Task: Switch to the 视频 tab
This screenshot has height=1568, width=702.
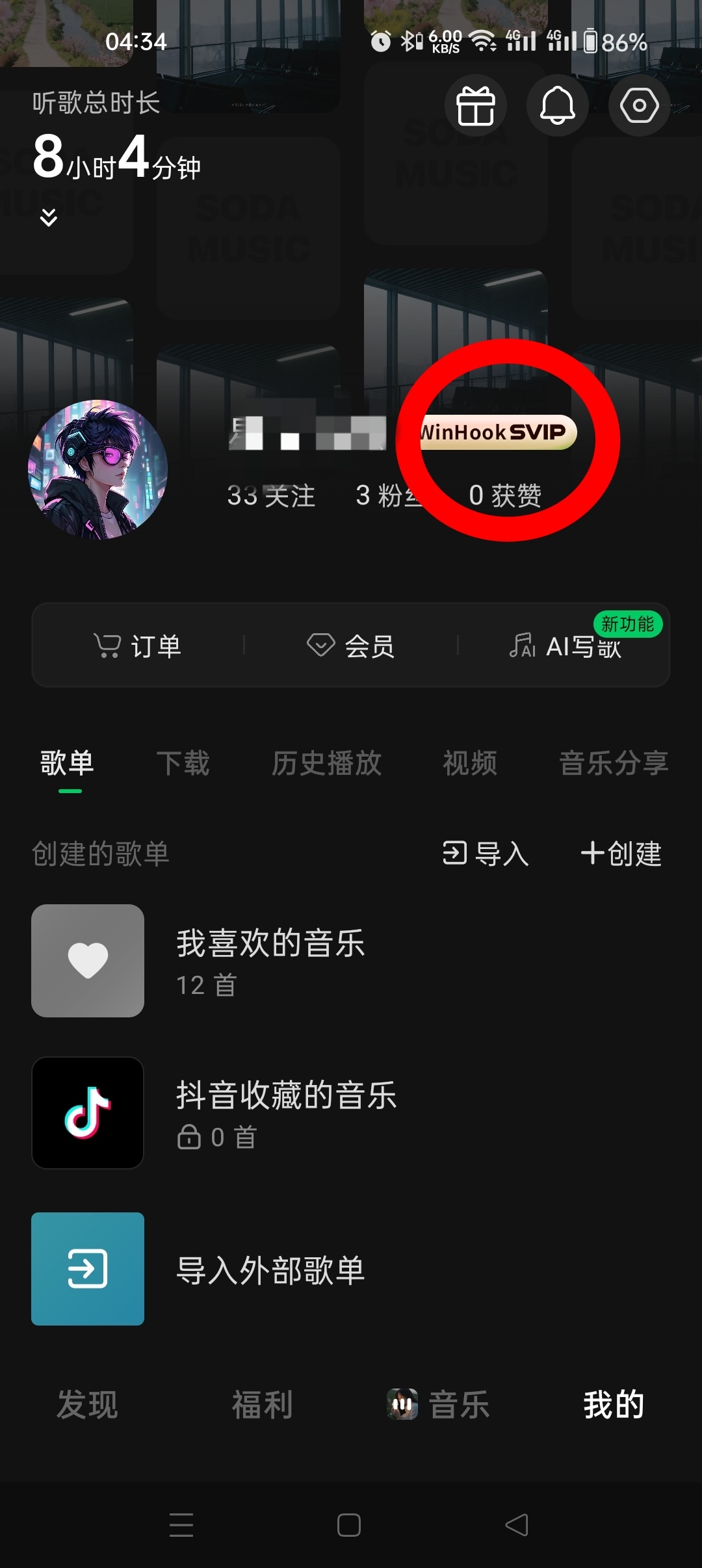Action: [x=471, y=764]
